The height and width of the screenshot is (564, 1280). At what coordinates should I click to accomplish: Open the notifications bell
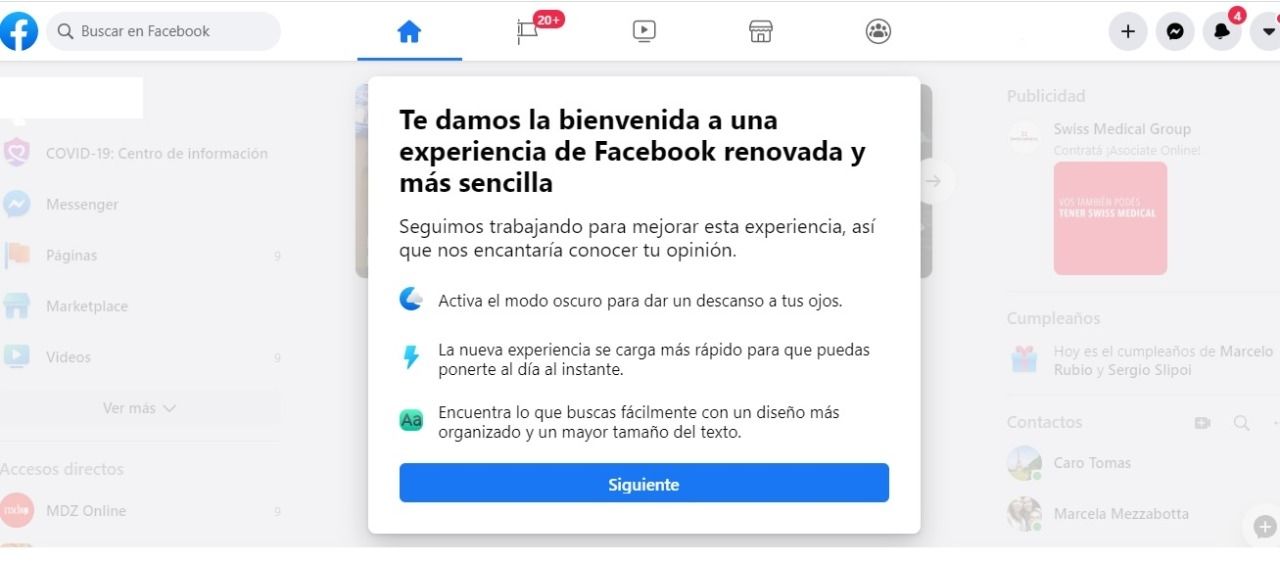point(1222,31)
